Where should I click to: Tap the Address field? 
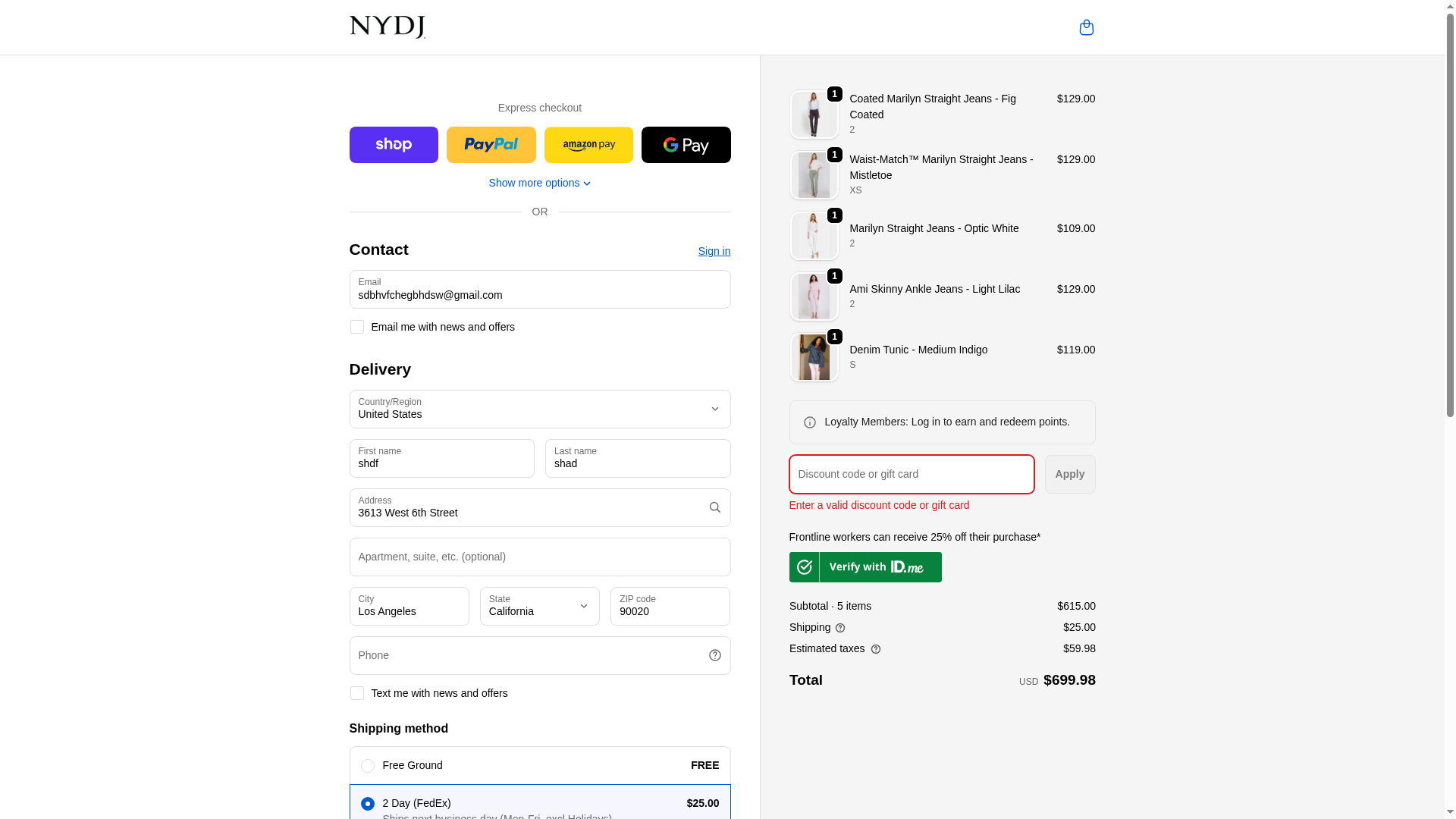click(527, 508)
